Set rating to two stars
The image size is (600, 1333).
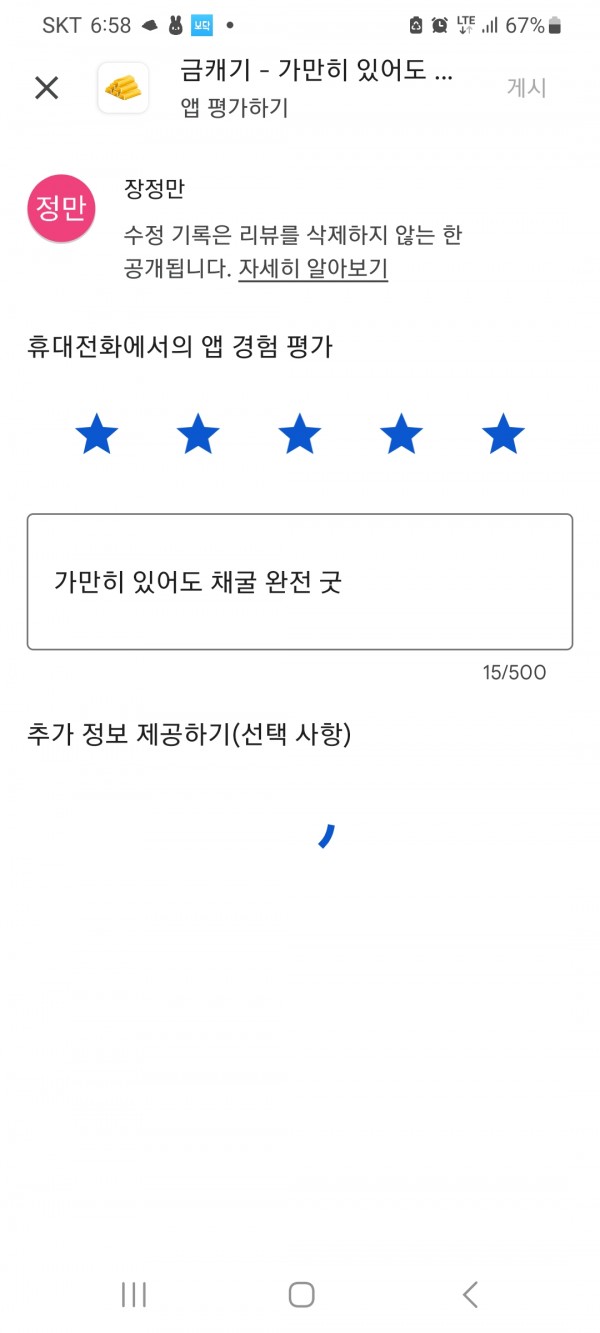pos(198,435)
